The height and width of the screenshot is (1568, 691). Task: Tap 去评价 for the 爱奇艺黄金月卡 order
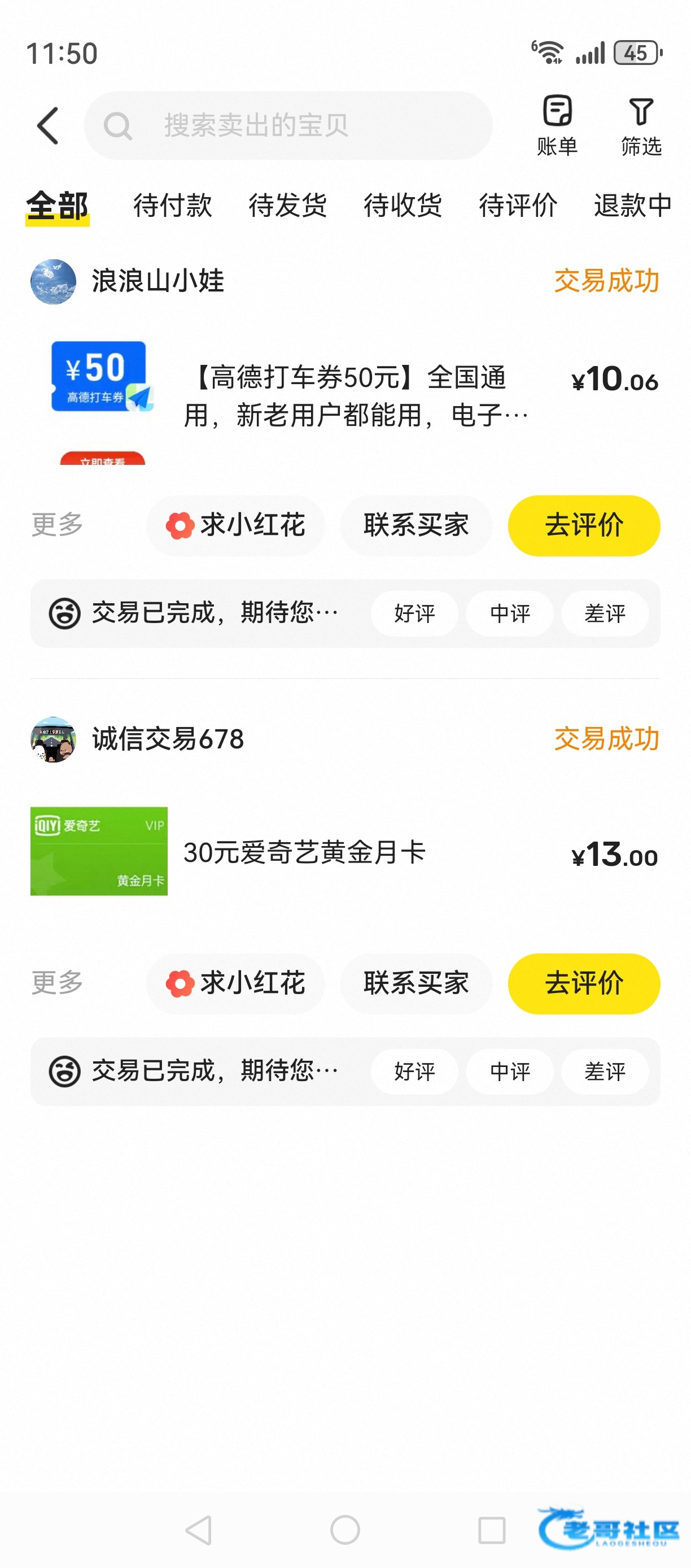coord(583,983)
